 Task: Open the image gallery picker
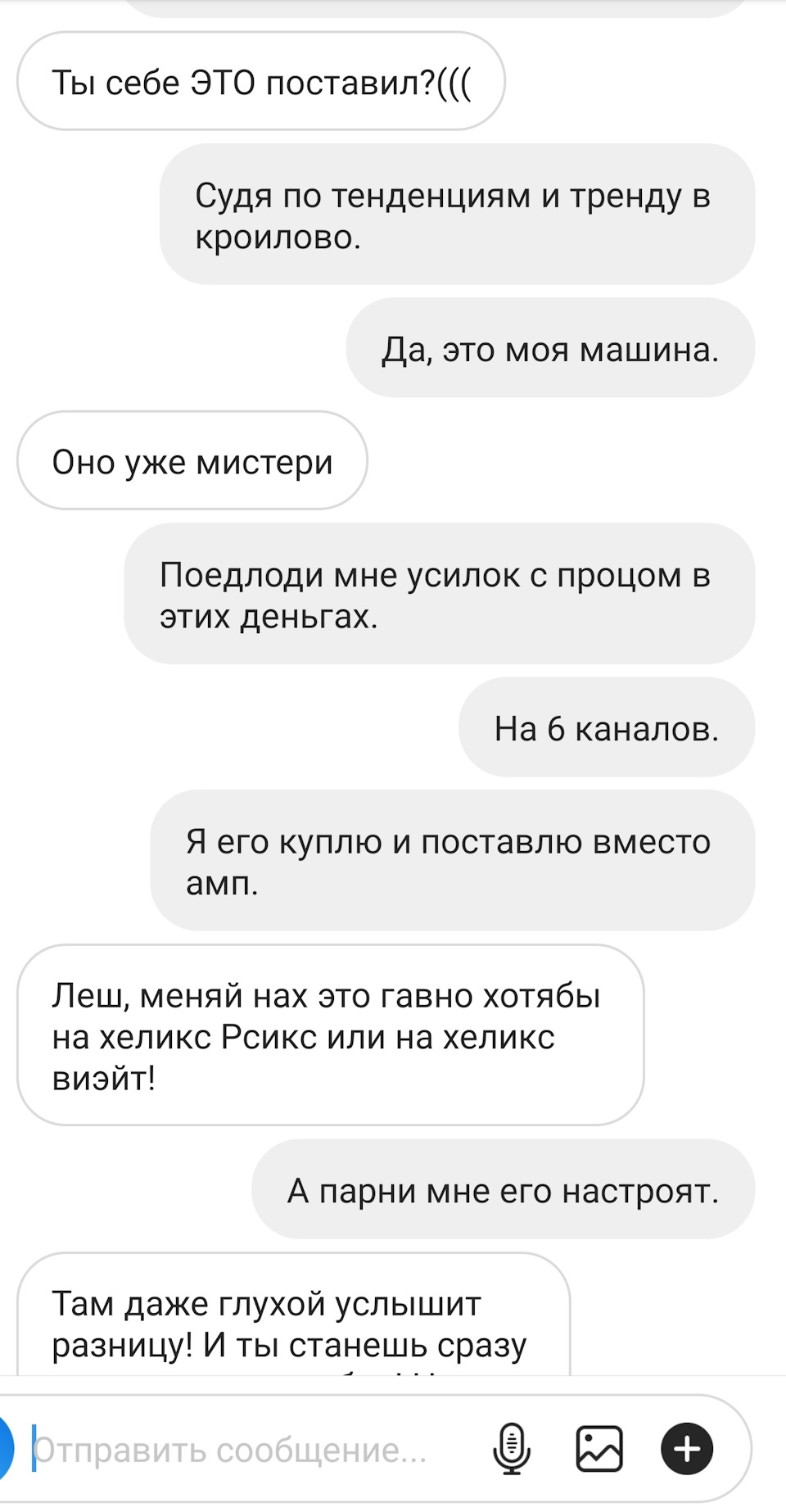599,1449
